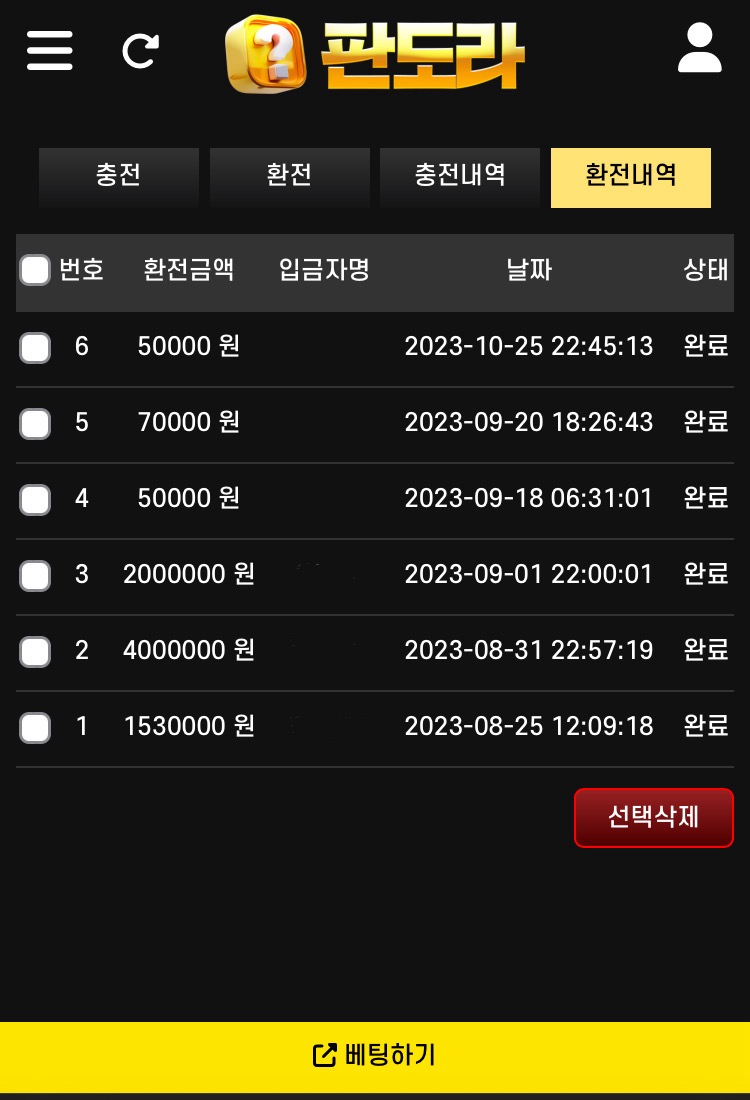Check the box for row number 4
Viewport: 750px width, 1100px height.
click(35, 499)
